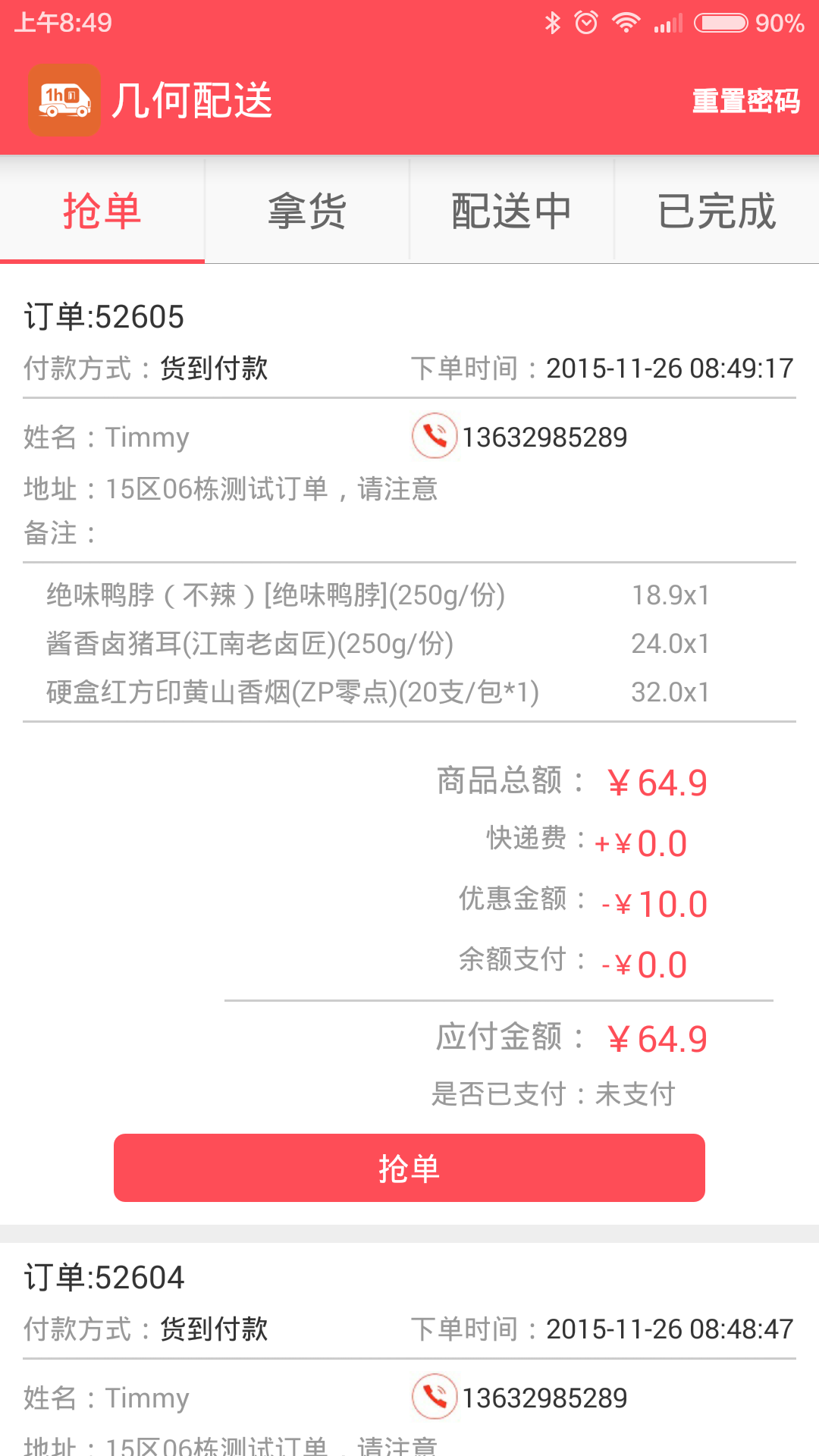Call the customer for order 52604

pos(435,1397)
